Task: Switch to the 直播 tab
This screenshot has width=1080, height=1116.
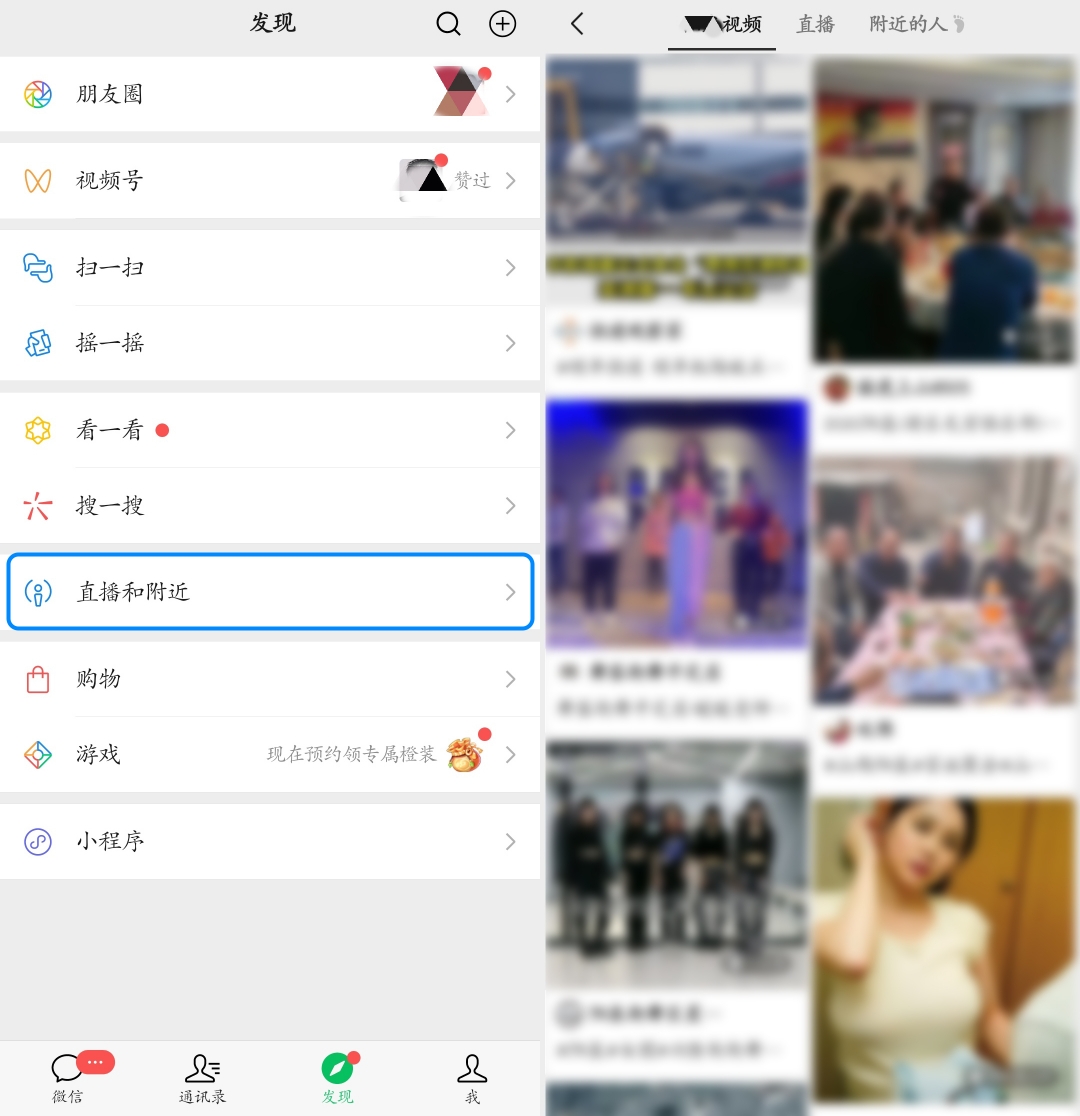Action: coord(816,24)
